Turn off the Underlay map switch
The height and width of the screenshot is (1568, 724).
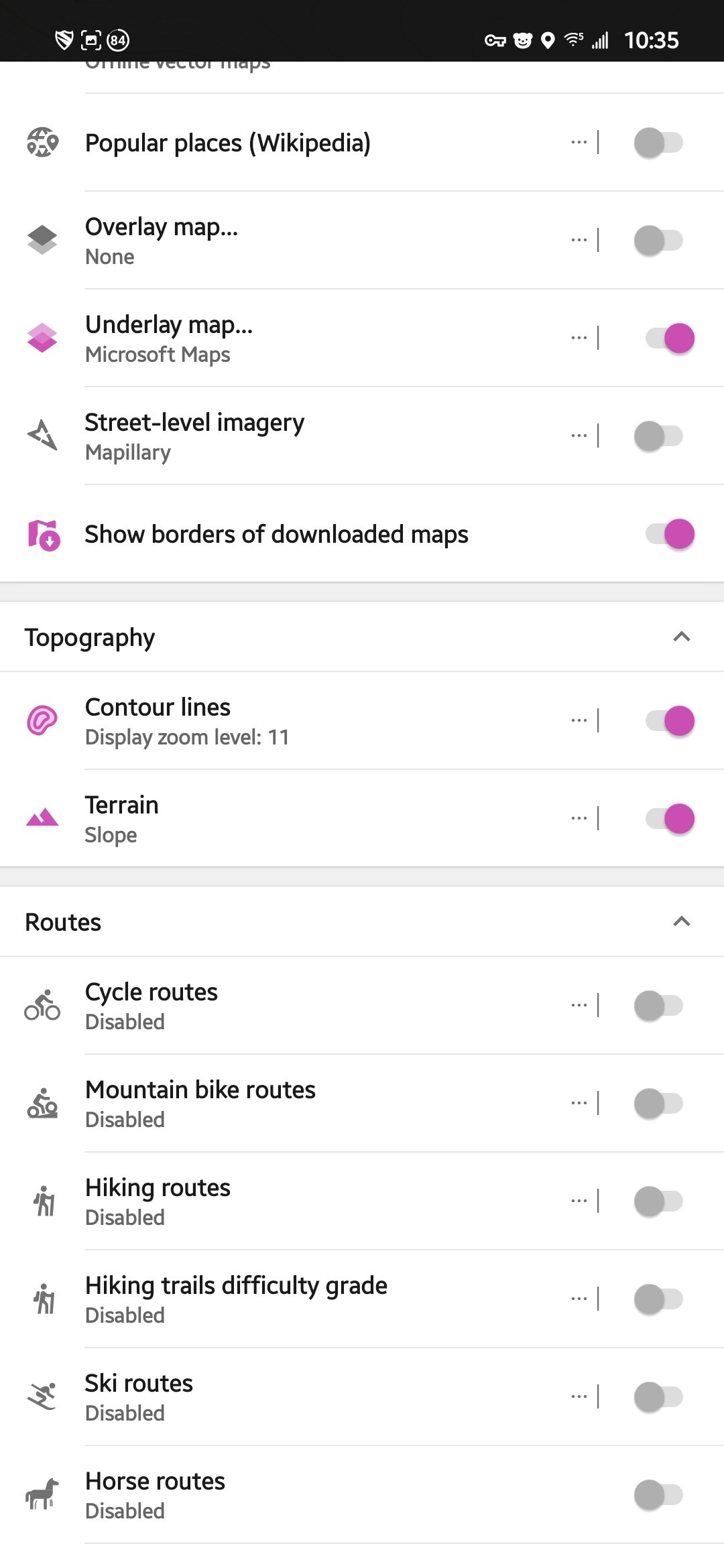point(669,338)
